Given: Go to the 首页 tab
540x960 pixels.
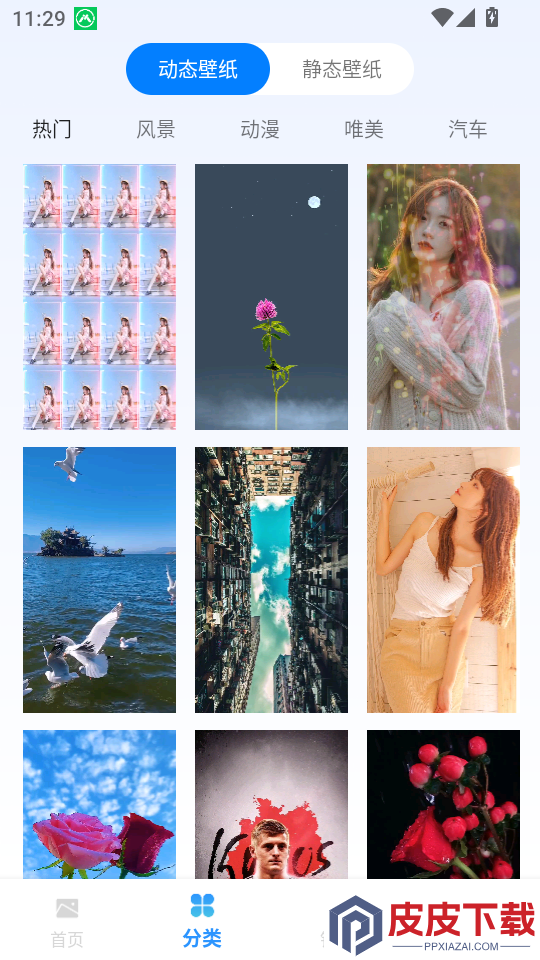Looking at the screenshot, I should 67,922.
